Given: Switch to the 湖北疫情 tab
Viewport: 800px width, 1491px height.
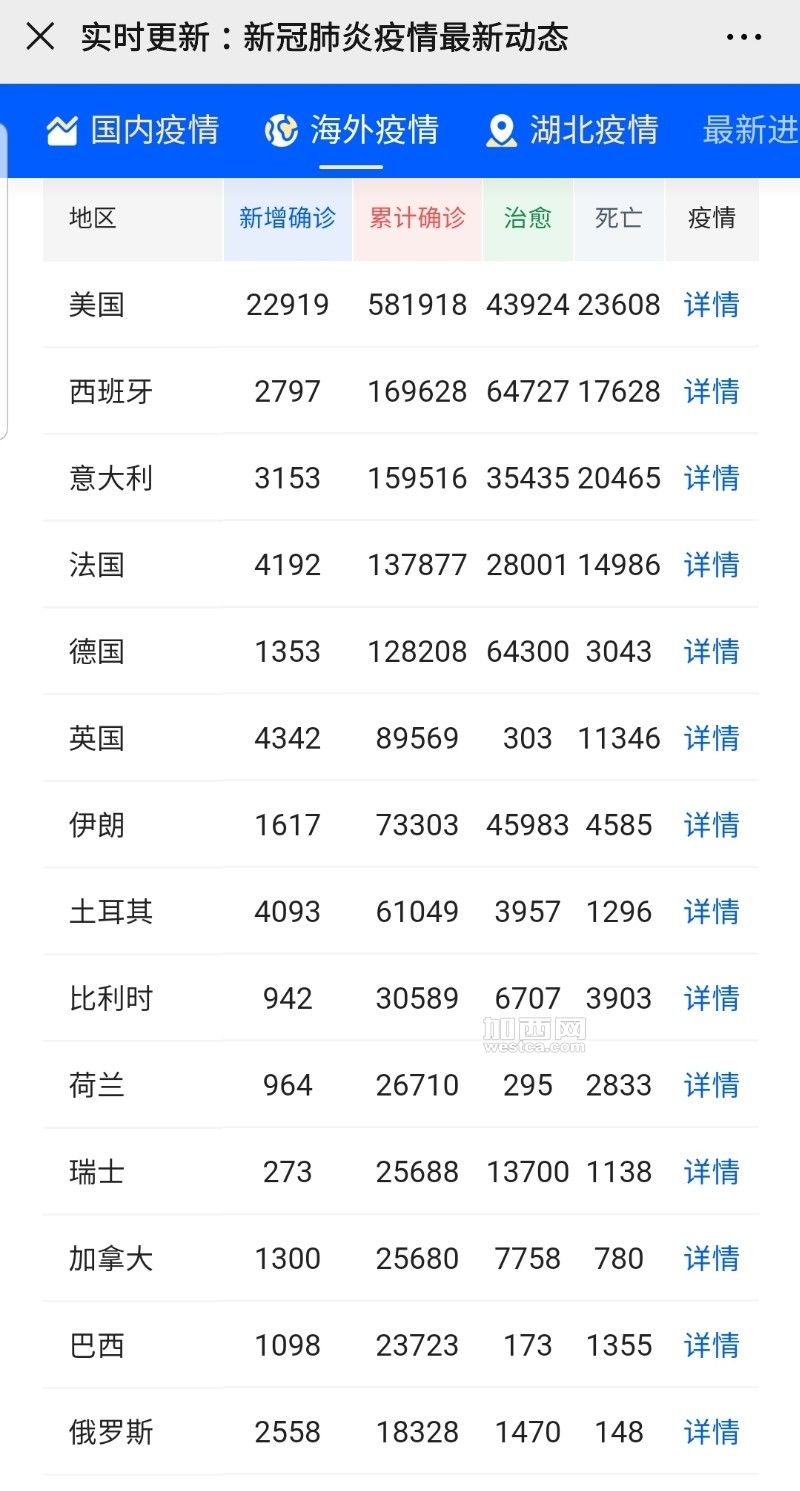Looking at the screenshot, I should tap(572, 130).
